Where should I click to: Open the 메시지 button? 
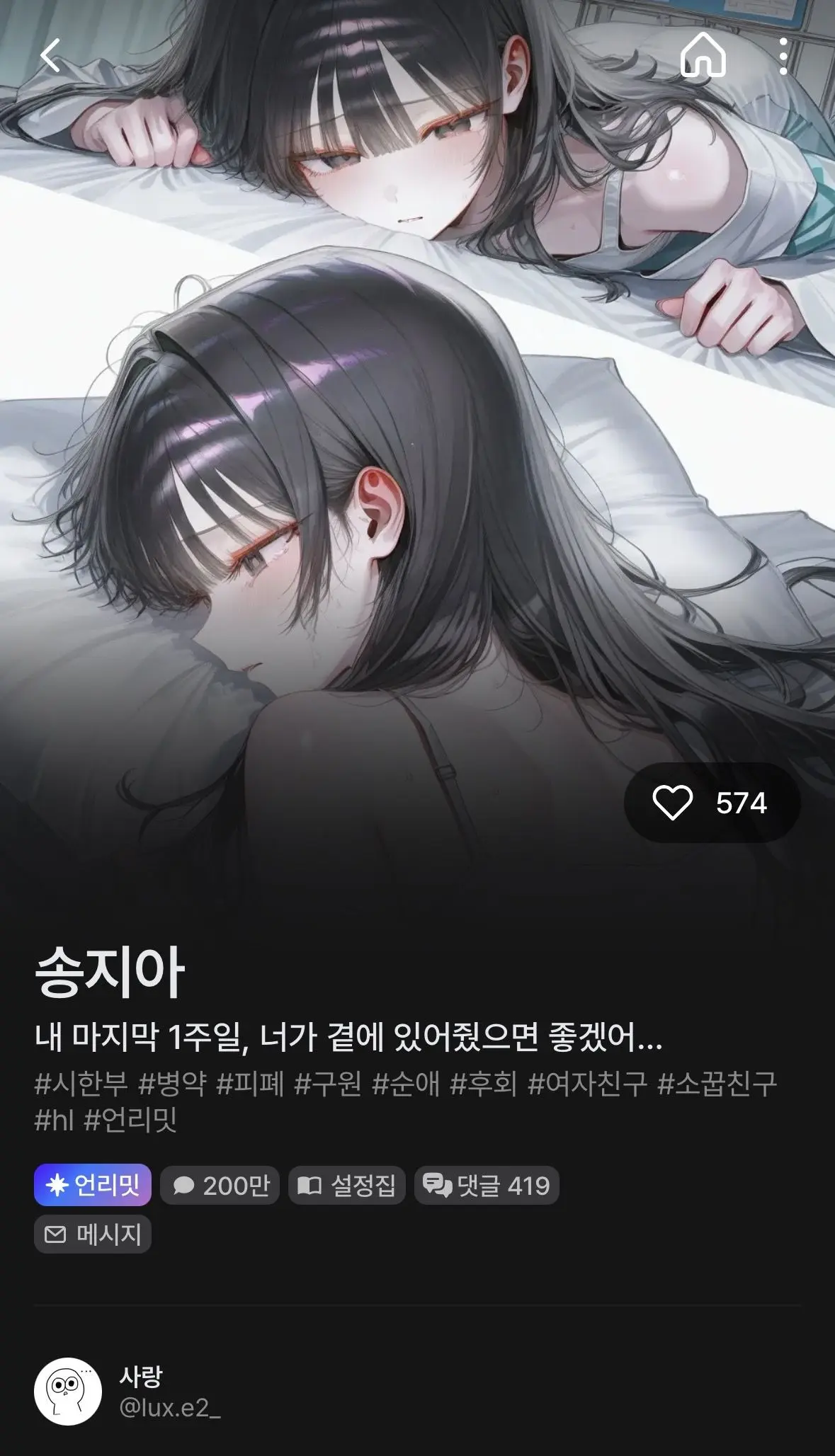[x=93, y=1234]
